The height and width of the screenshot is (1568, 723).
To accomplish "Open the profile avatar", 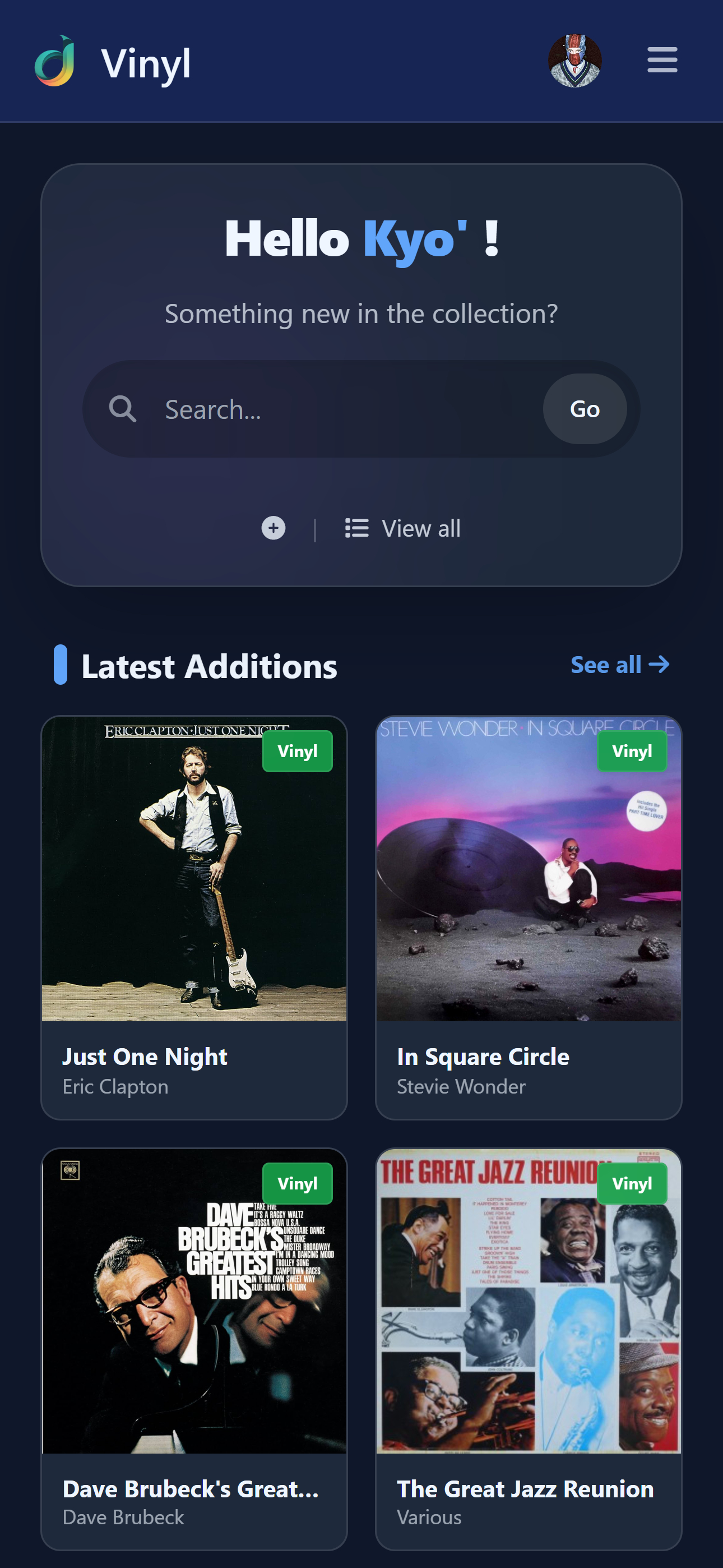I will click(574, 60).
